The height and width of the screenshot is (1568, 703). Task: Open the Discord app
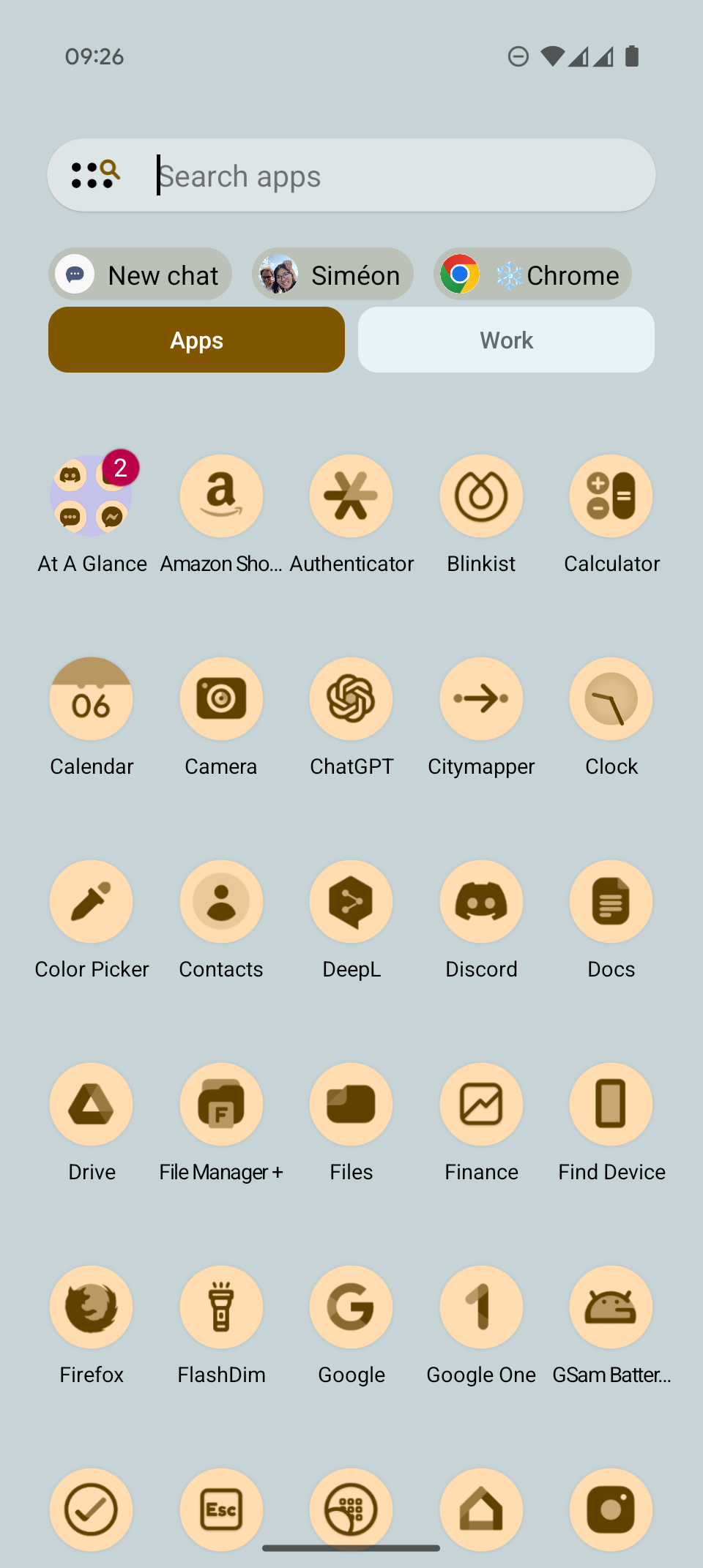pos(481,903)
